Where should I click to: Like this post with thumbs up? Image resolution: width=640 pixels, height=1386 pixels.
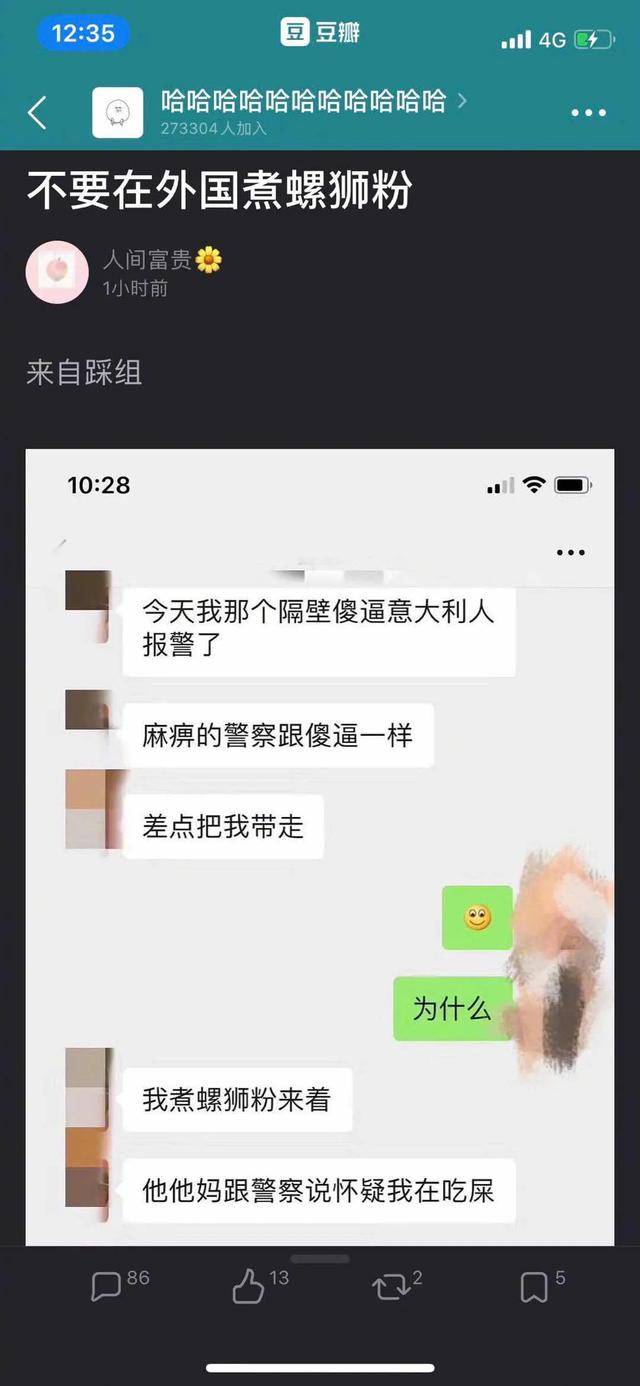click(260, 1285)
